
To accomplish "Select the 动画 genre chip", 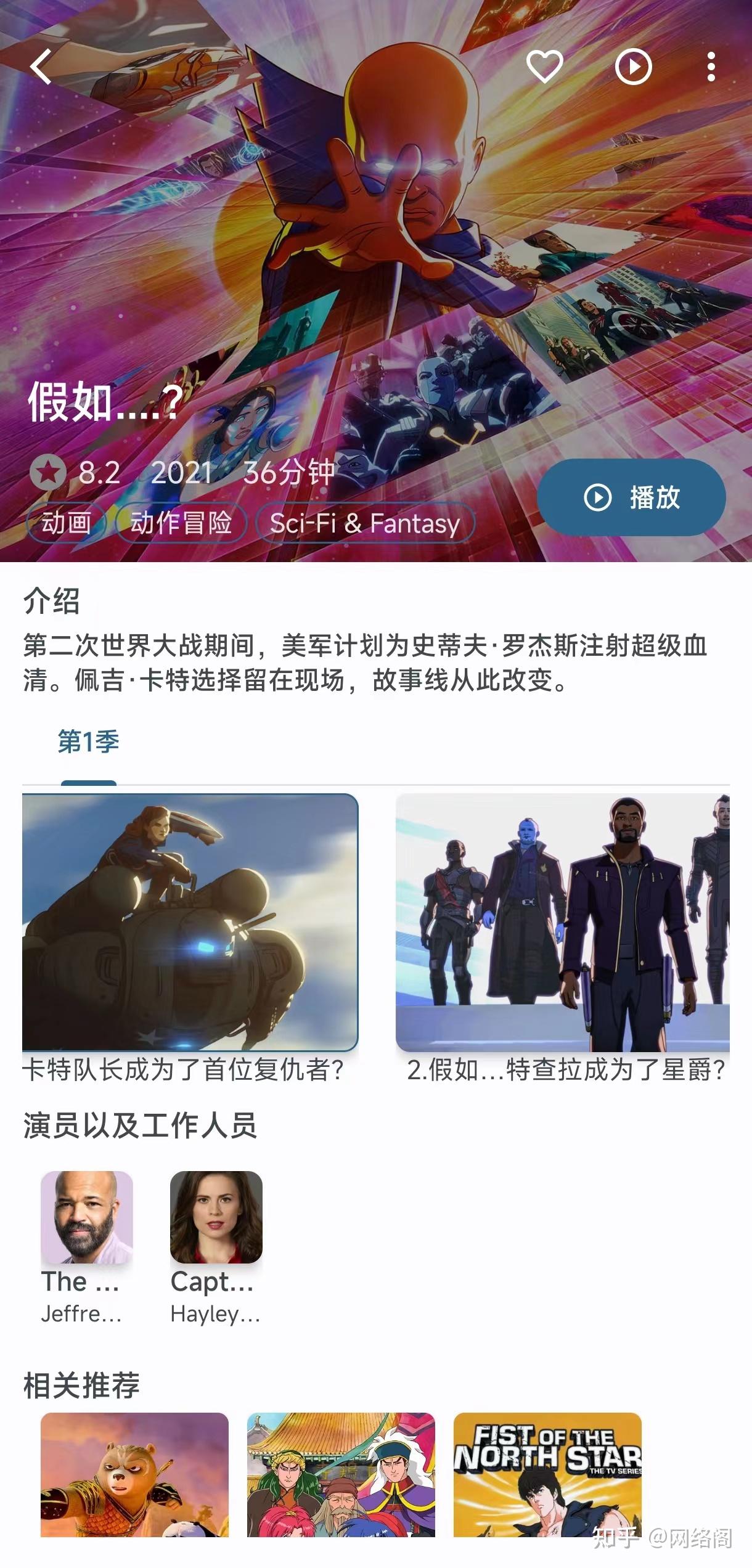I will tap(64, 523).
